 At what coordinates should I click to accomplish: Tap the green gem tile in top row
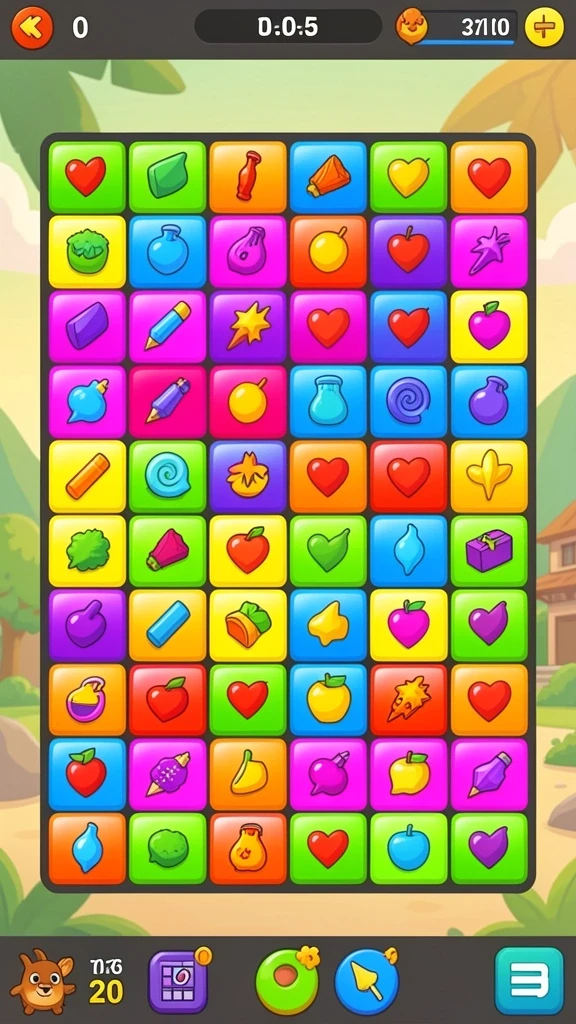click(x=168, y=177)
